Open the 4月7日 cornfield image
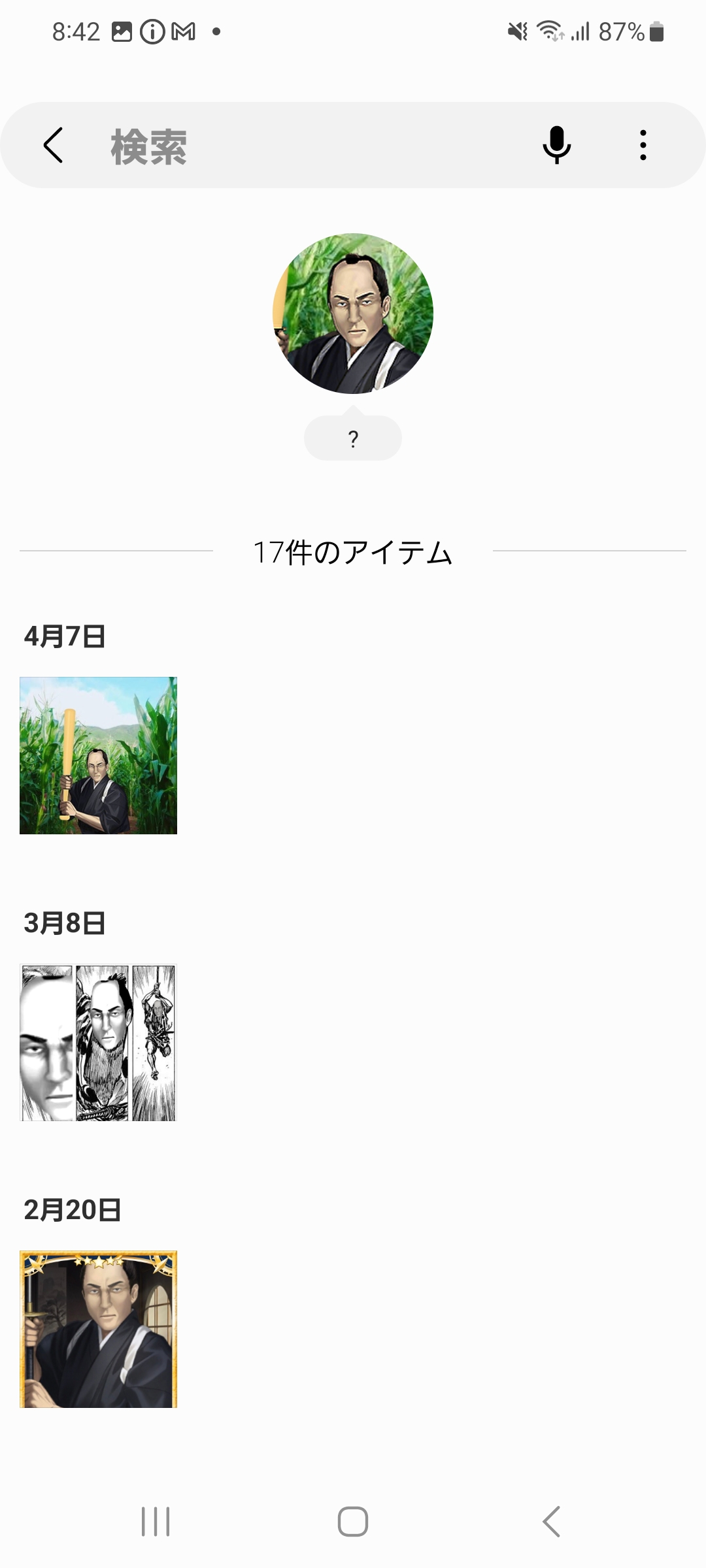 [x=99, y=755]
